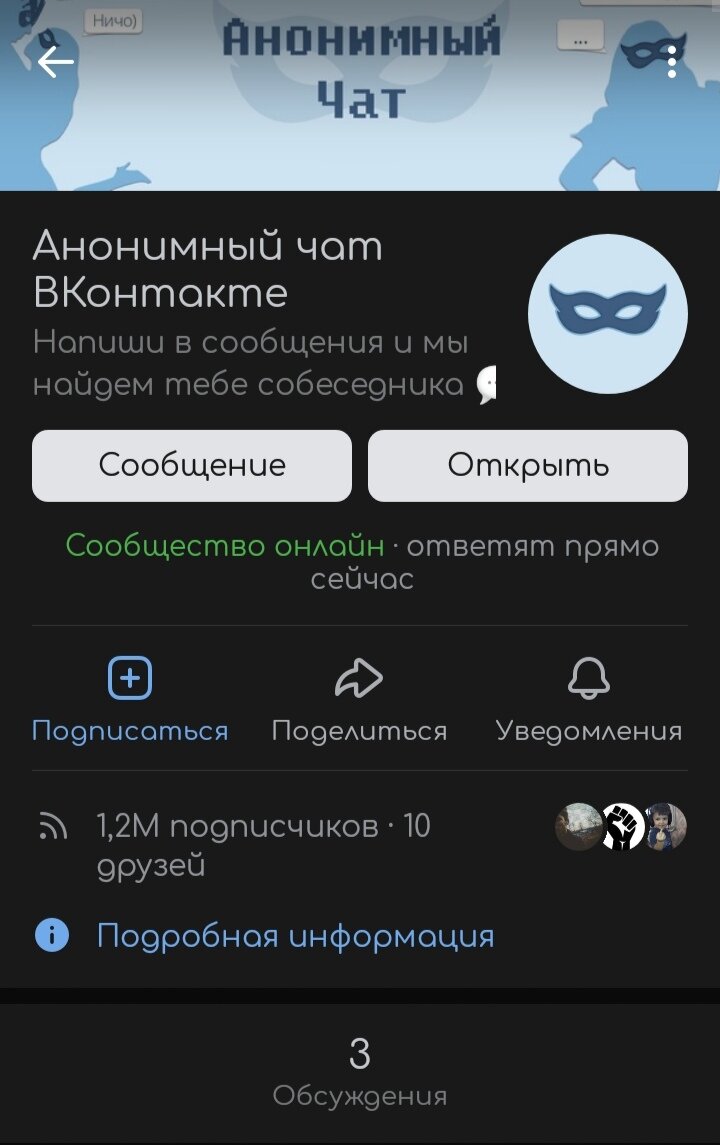Subscribe via Подписаться

[x=130, y=701]
